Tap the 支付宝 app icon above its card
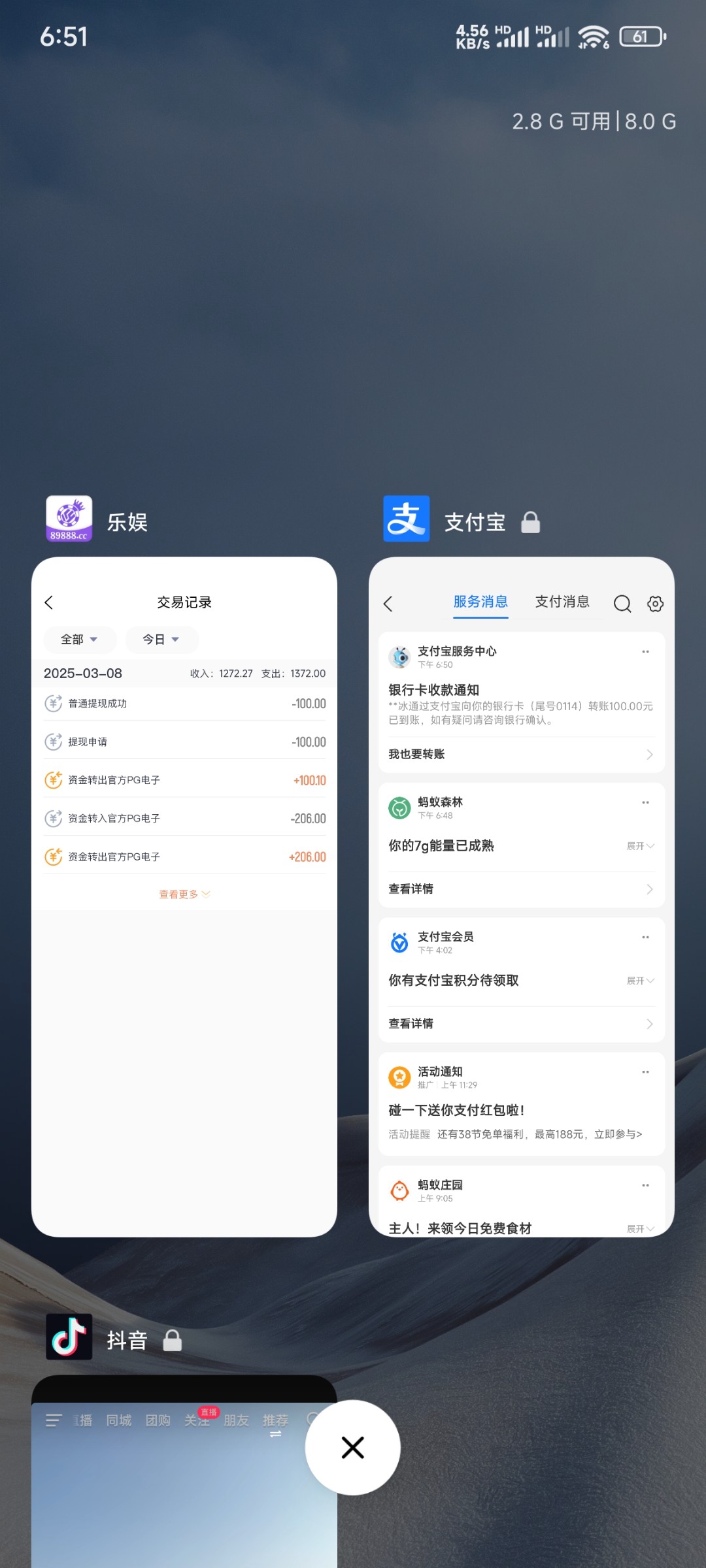 click(x=407, y=519)
